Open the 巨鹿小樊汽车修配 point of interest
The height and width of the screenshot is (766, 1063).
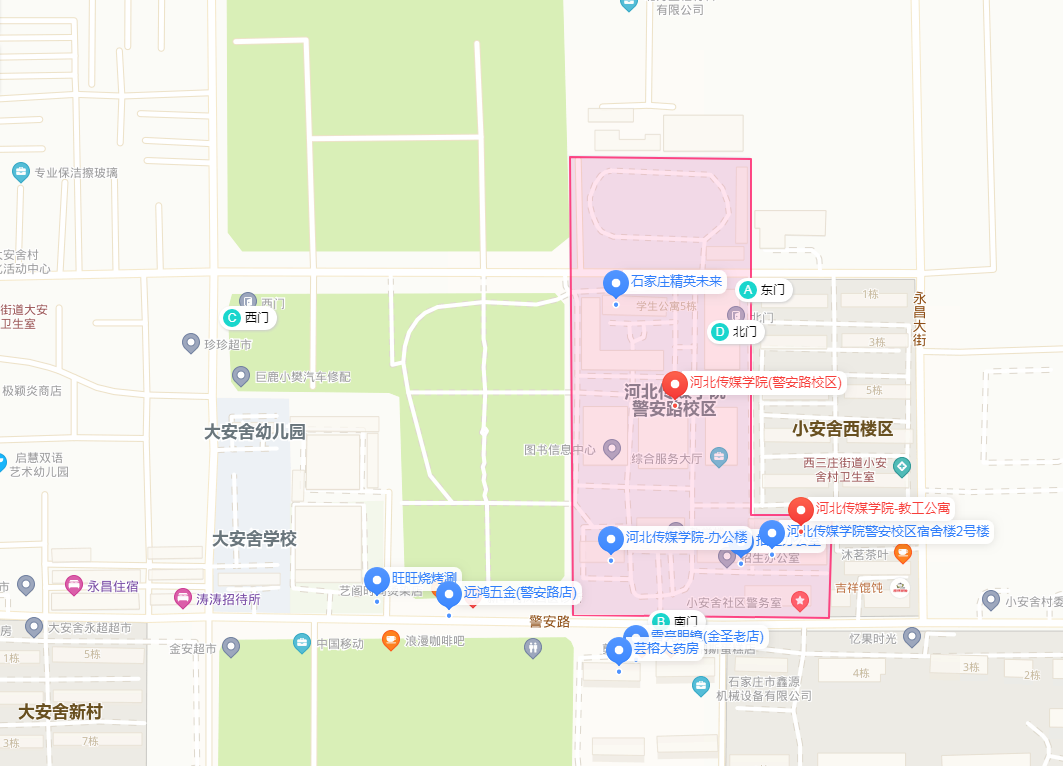pos(241,376)
